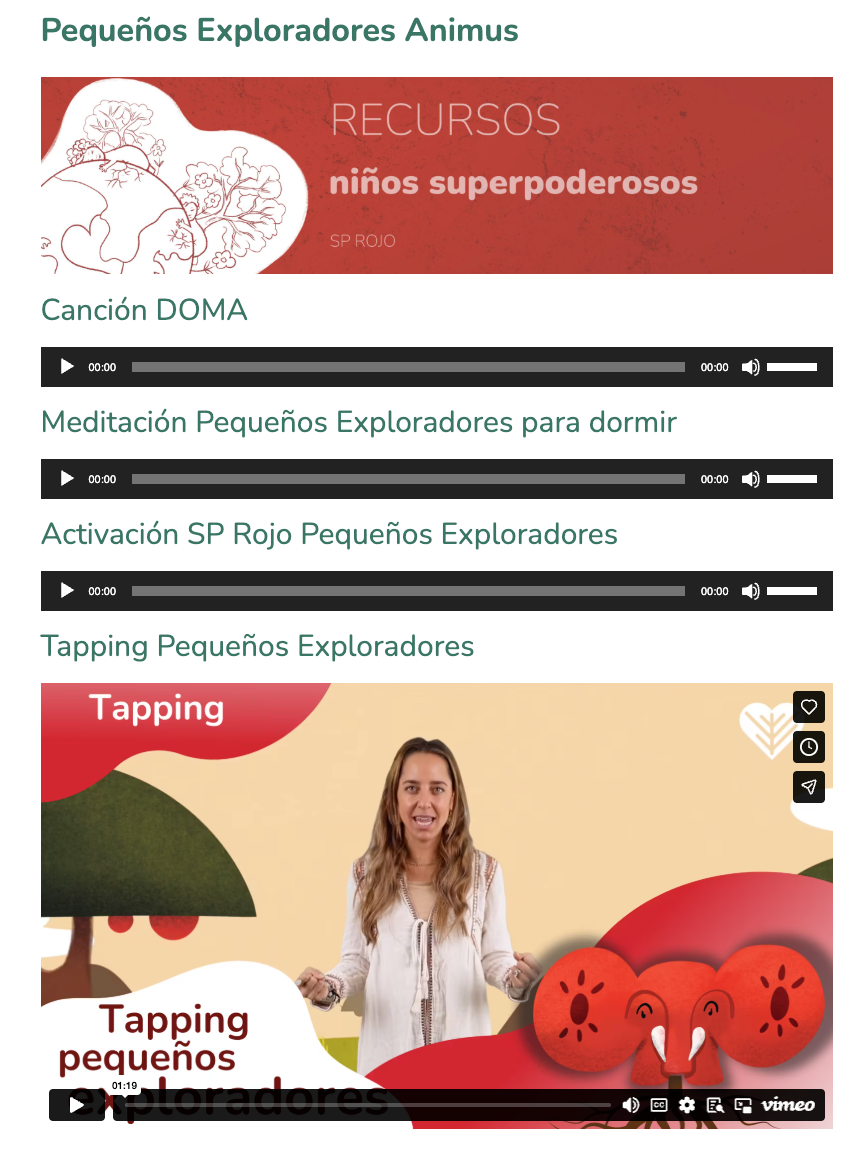Adjust the Canción DOMA volume slider

point(790,367)
